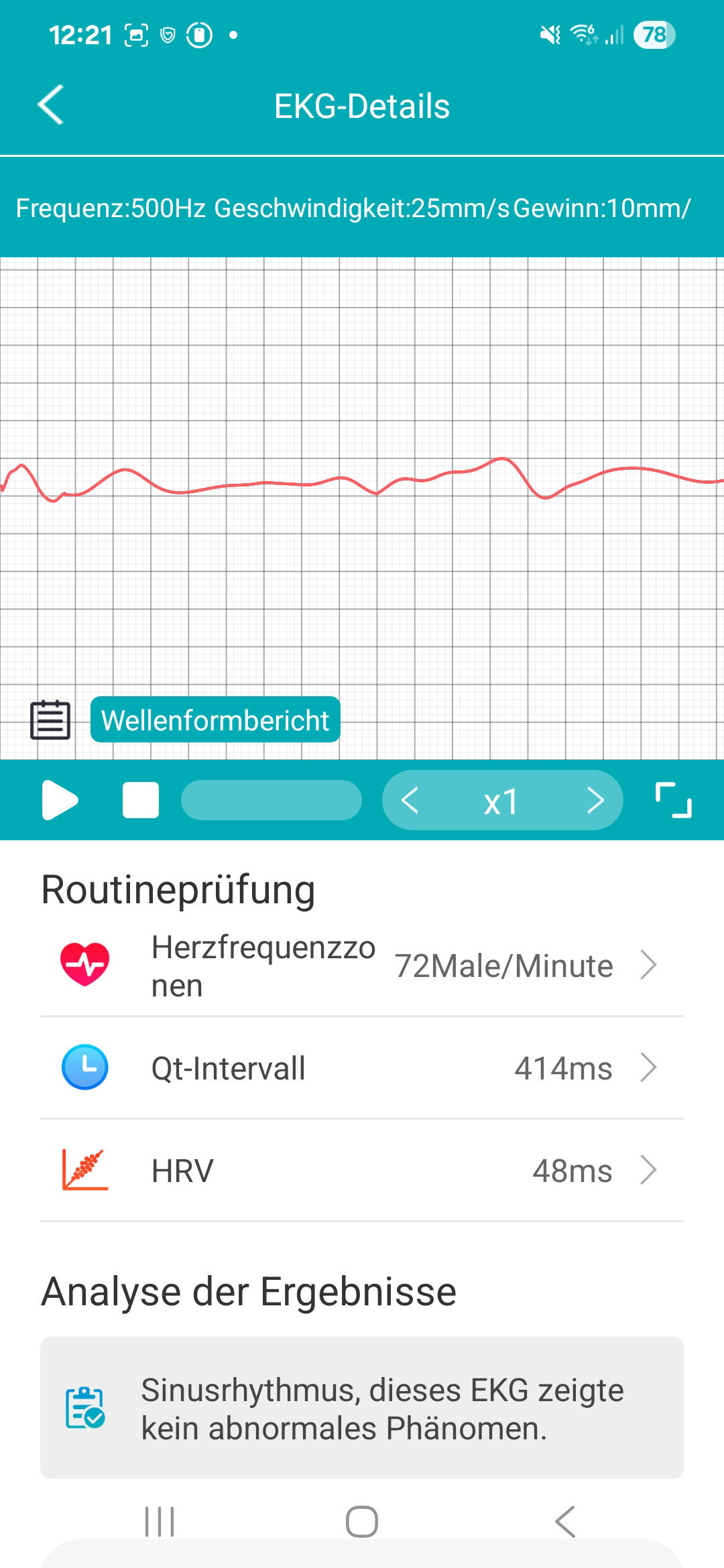The height and width of the screenshot is (1568, 724).
Task: Stop the EKG waveform playback
Action: [141, 800]
